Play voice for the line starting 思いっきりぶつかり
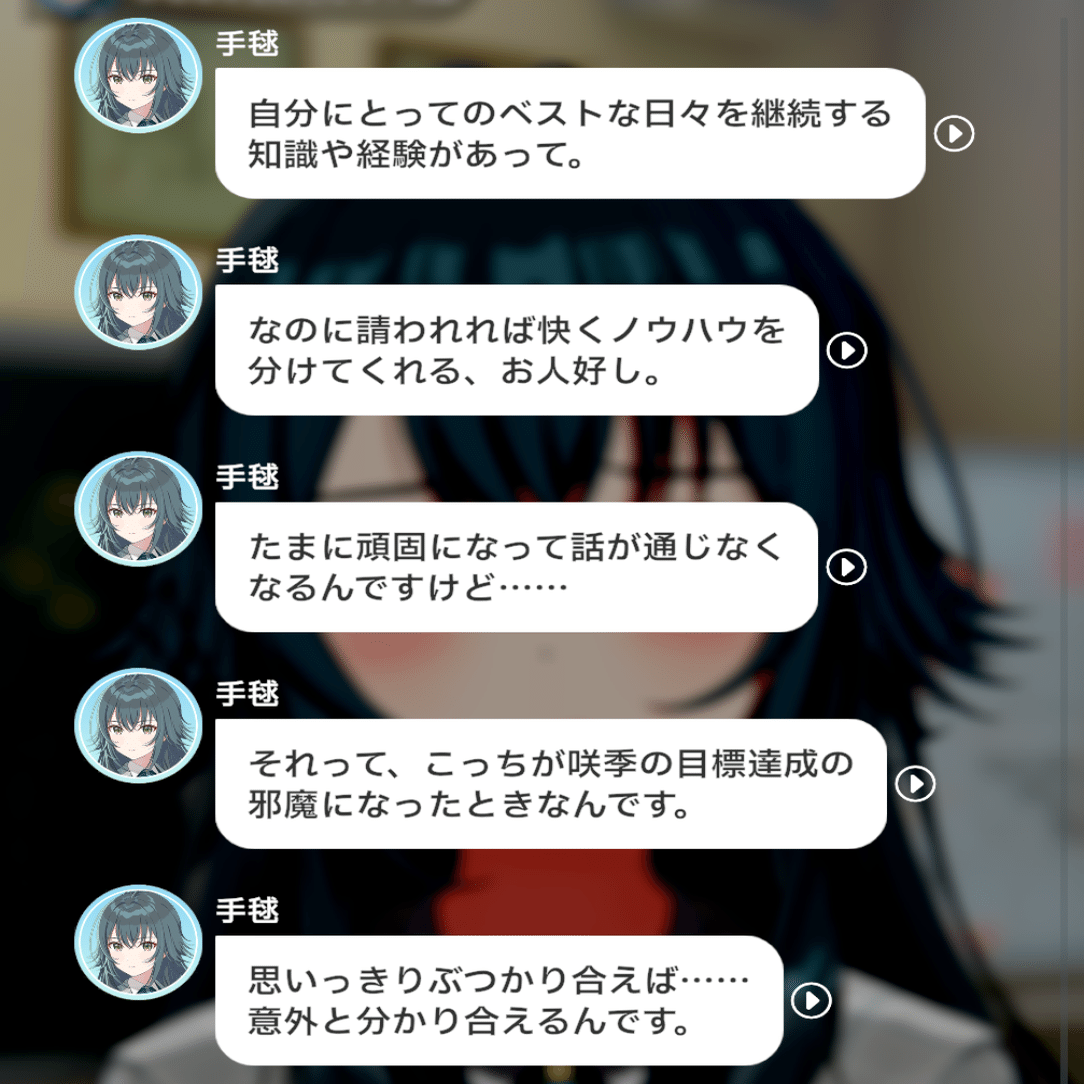The height and width of the screenshot is (1084, 1084). pyautogui.click(x=811, y=1001)
